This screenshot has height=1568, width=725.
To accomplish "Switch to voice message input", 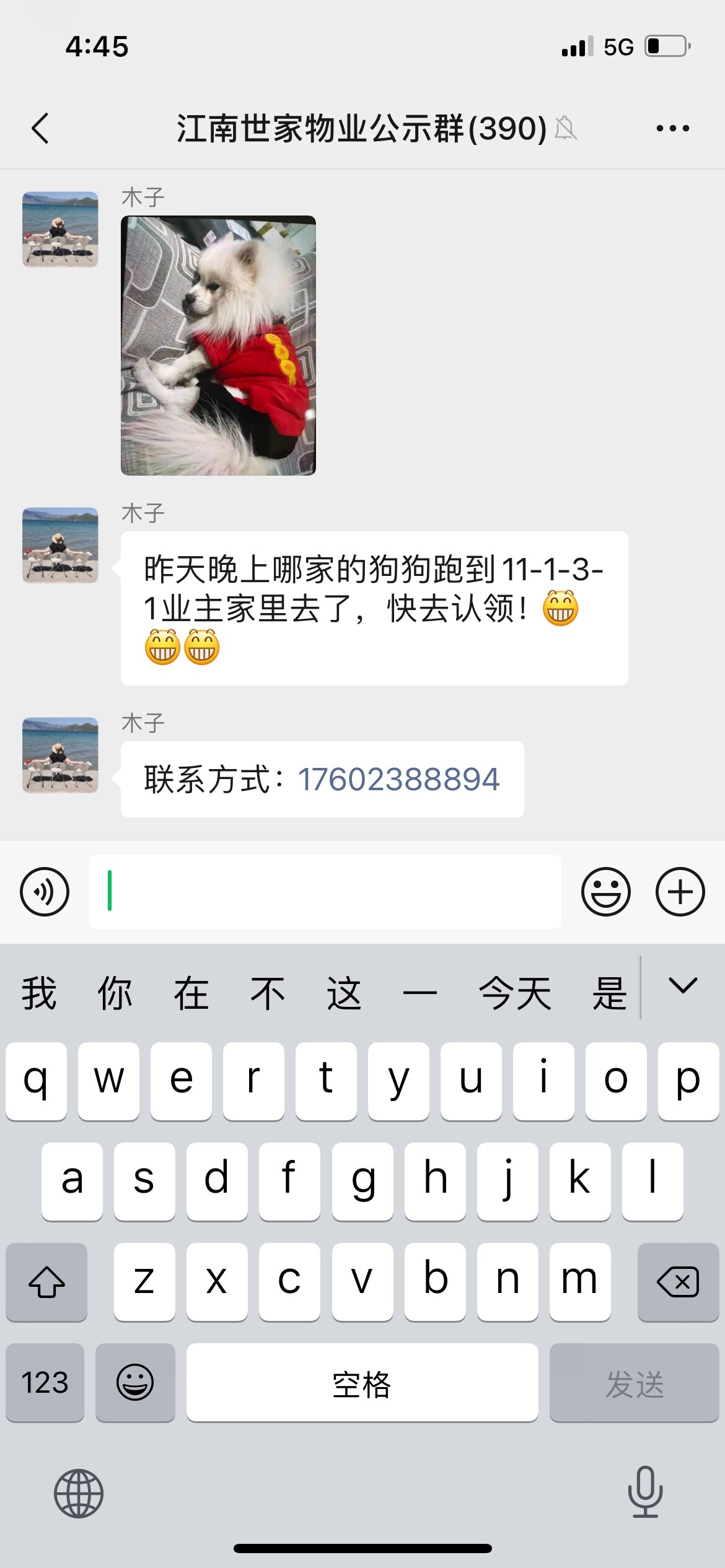I will [45, 892].
